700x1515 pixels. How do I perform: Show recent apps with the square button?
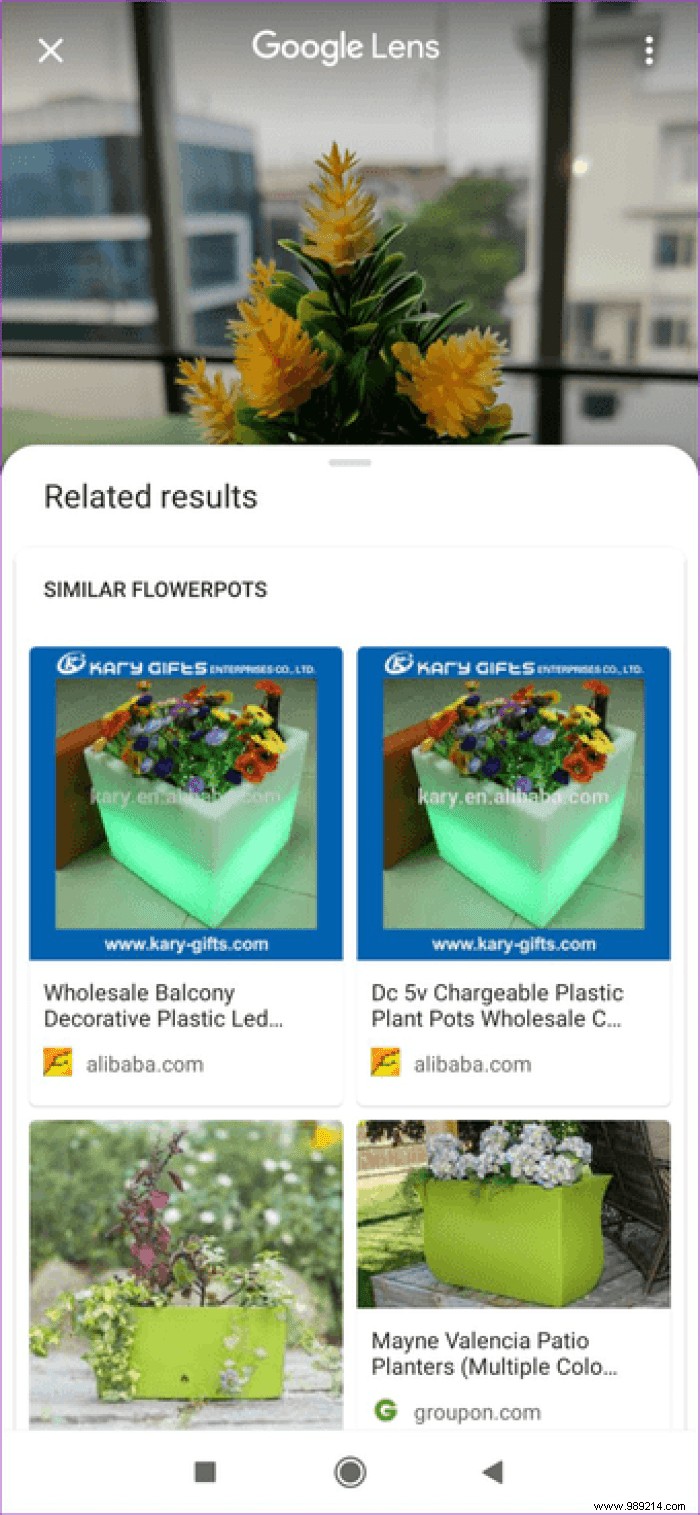click(205, 1471)
